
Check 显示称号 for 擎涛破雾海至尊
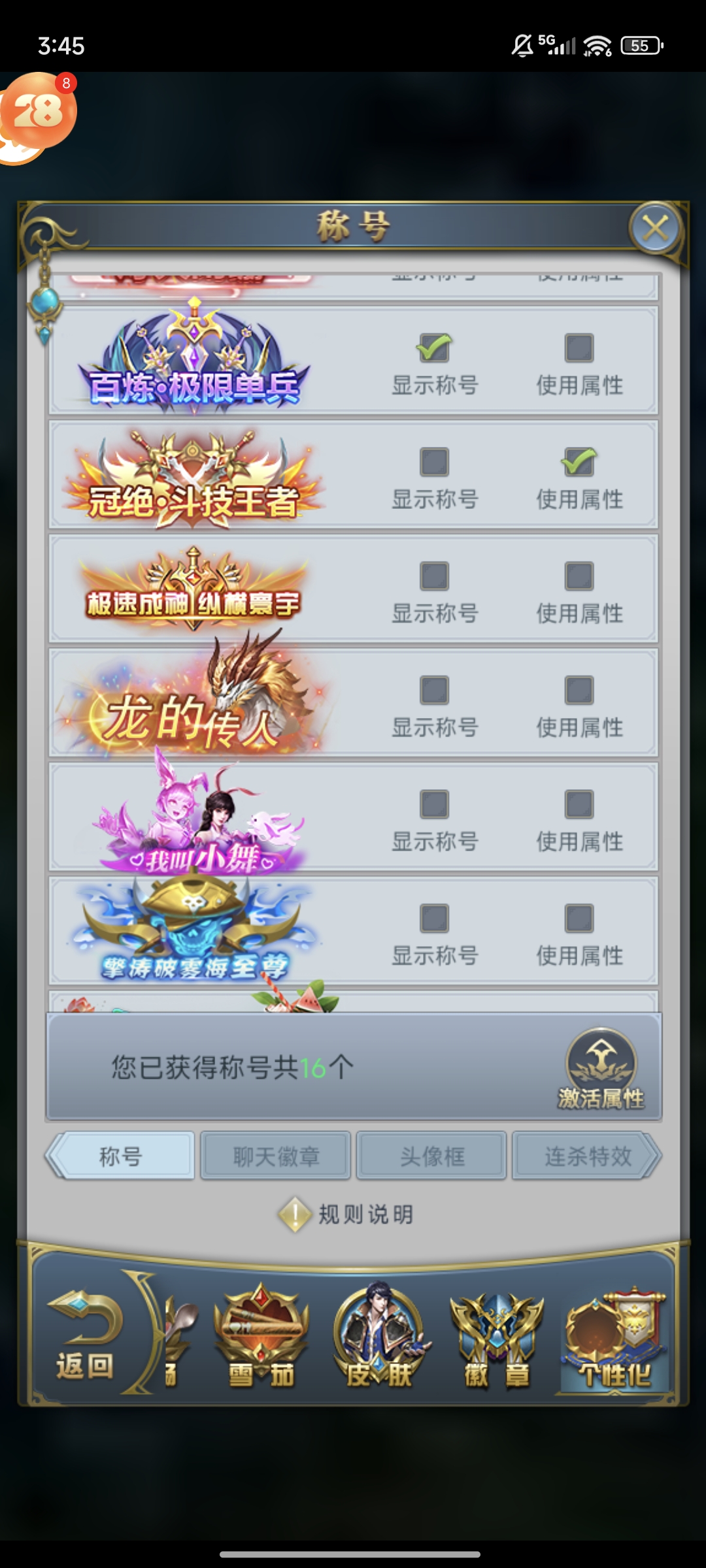pos(434,919)
